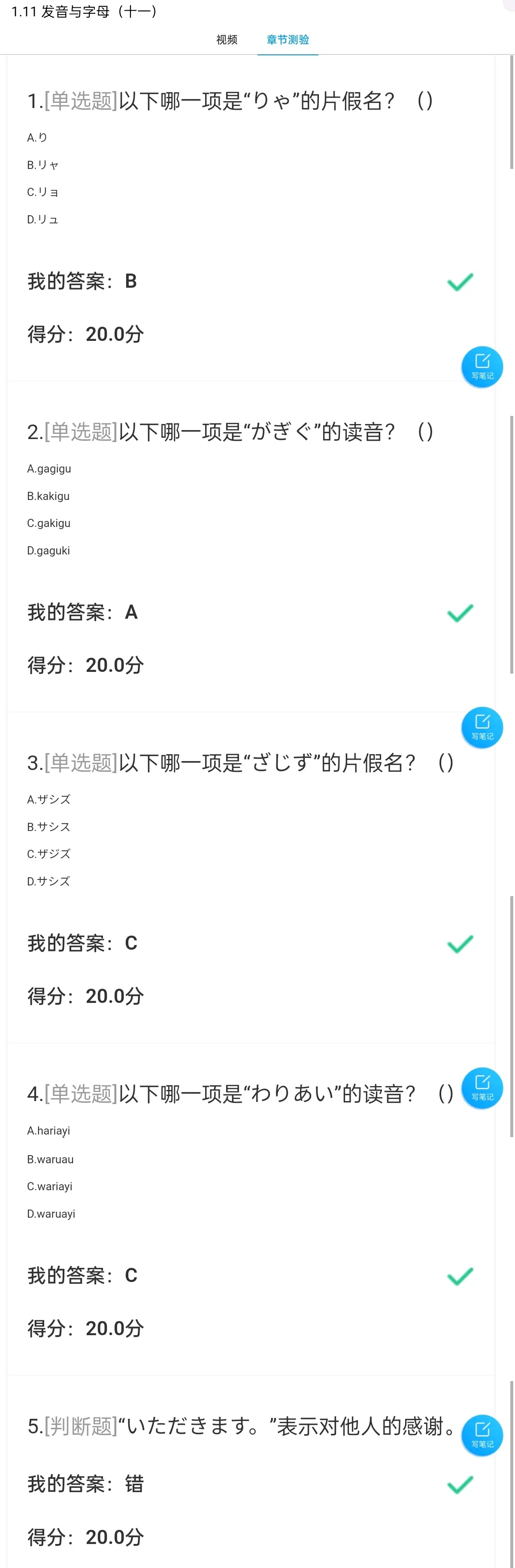Tap 写笔记 button beside question 4 heading
This screenshot has width=515, height=1568.
[x=482, y=1088]
